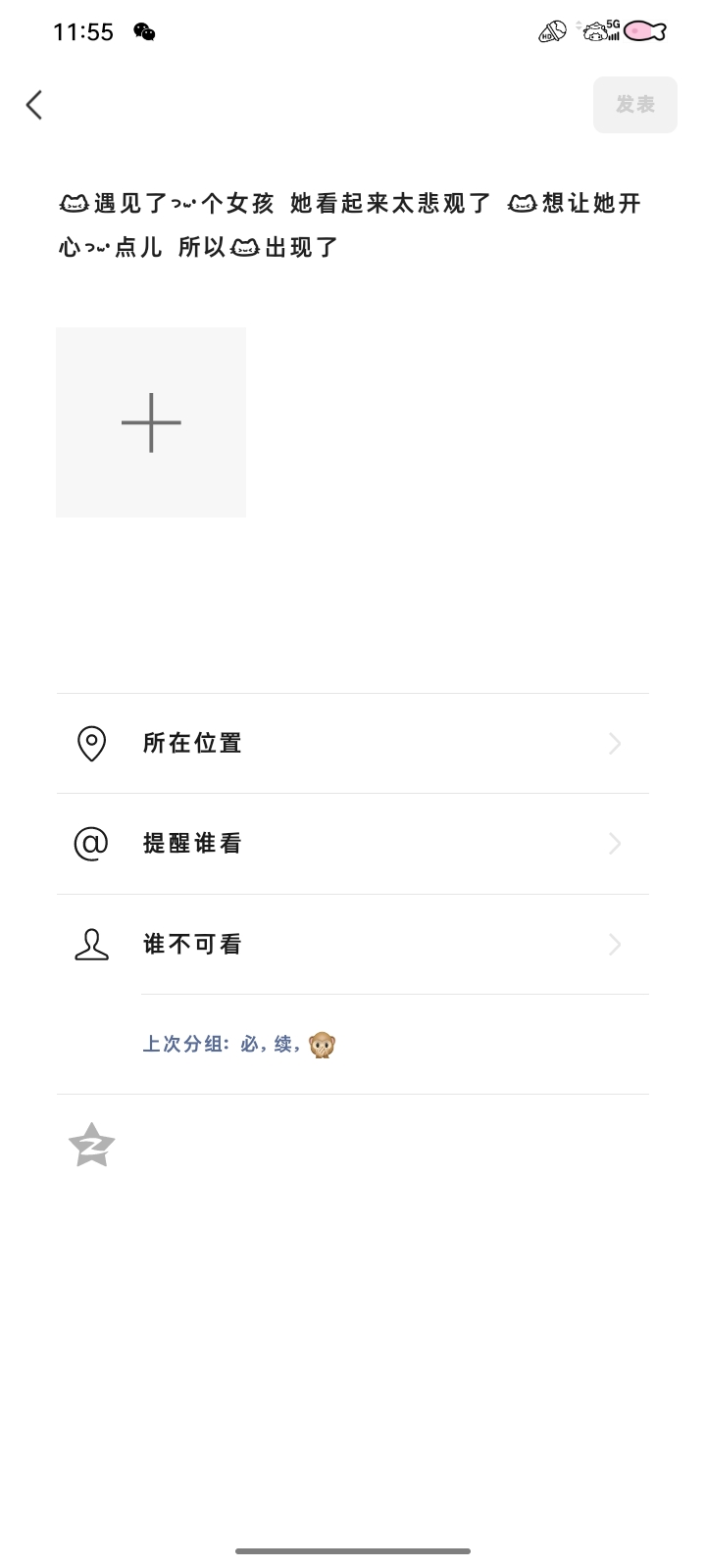Open 提醒谁看 to mention someone
This screenshot has height=1568, width=706.
(x=353, y=844)
